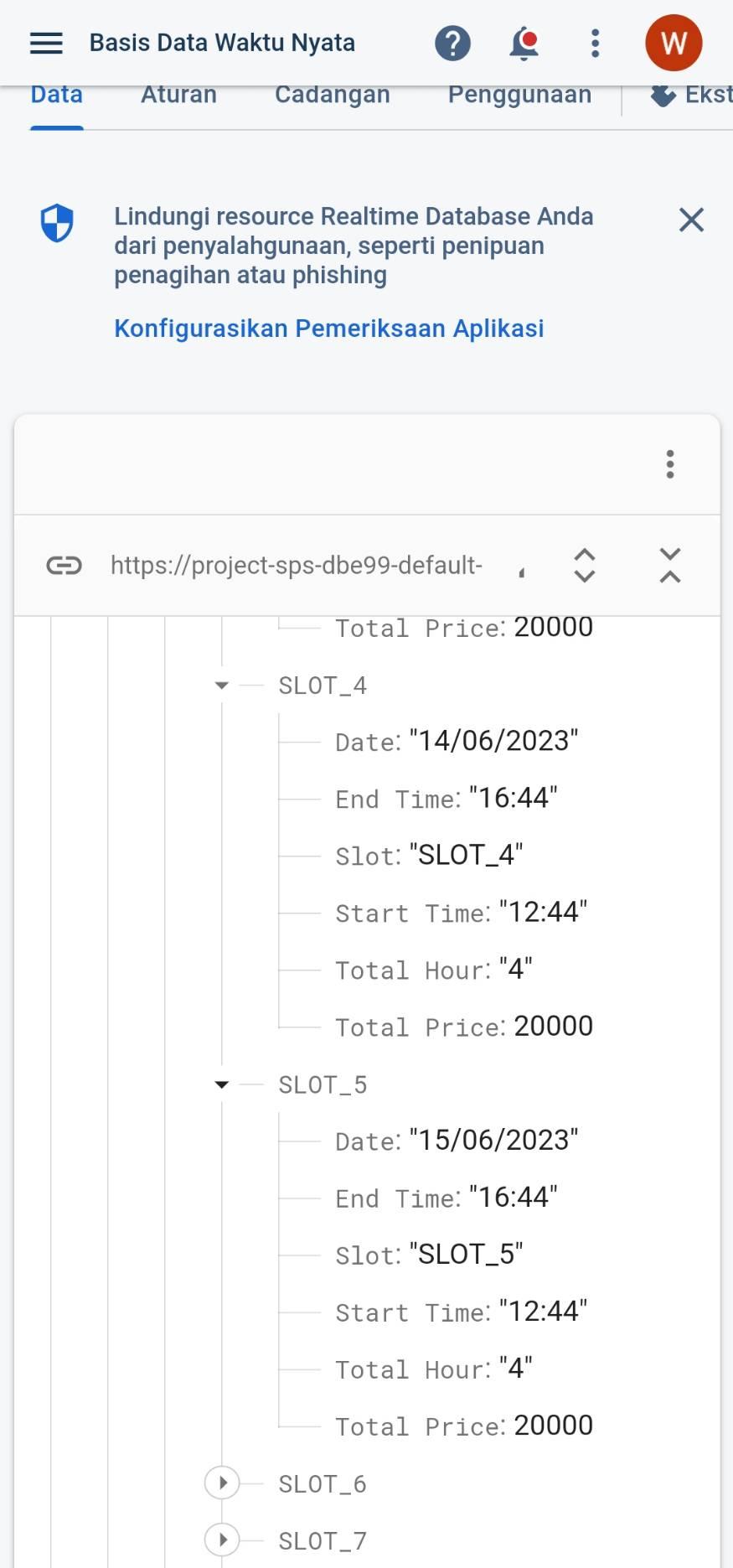Open the help question mark icon
Viewport: 733px width, 1568px height.
(x=452, y=43)
